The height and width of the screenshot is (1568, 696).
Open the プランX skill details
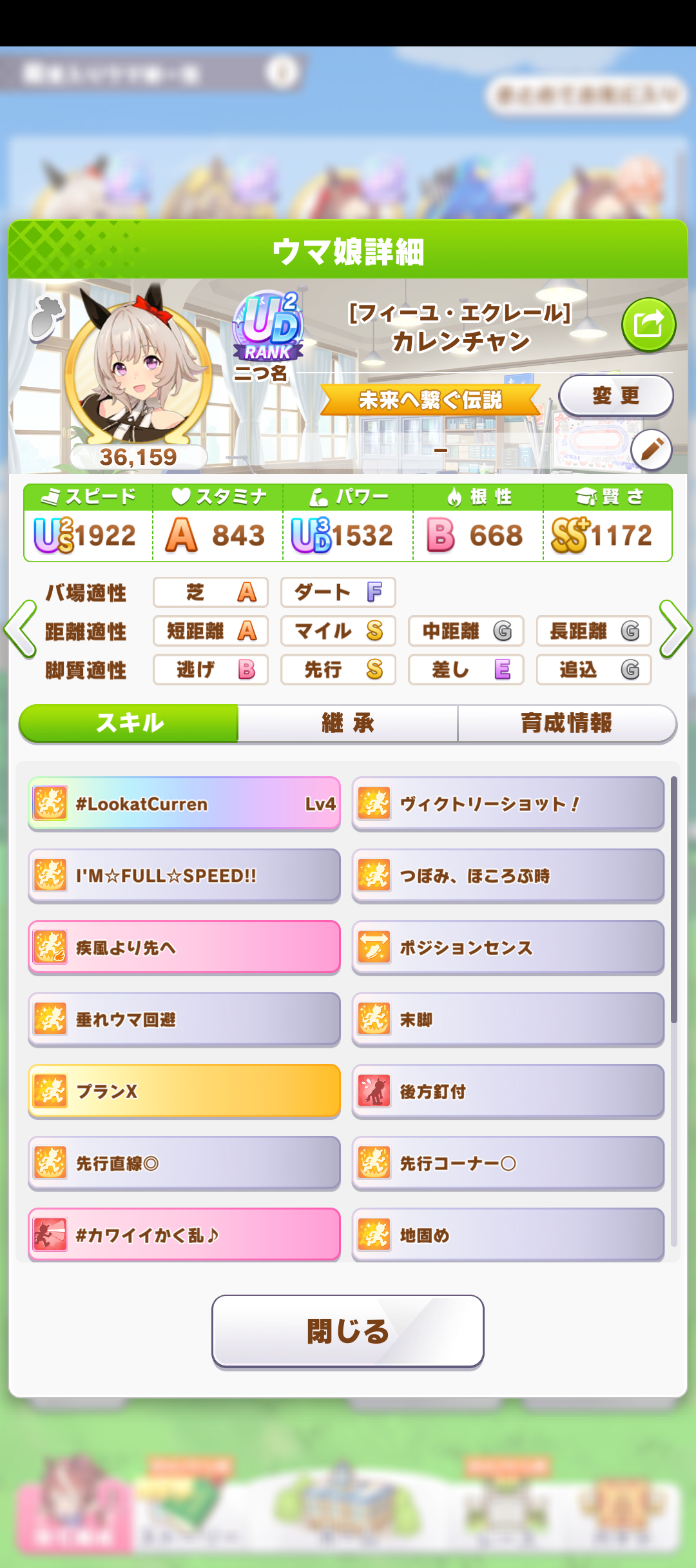pos(184,1092)
